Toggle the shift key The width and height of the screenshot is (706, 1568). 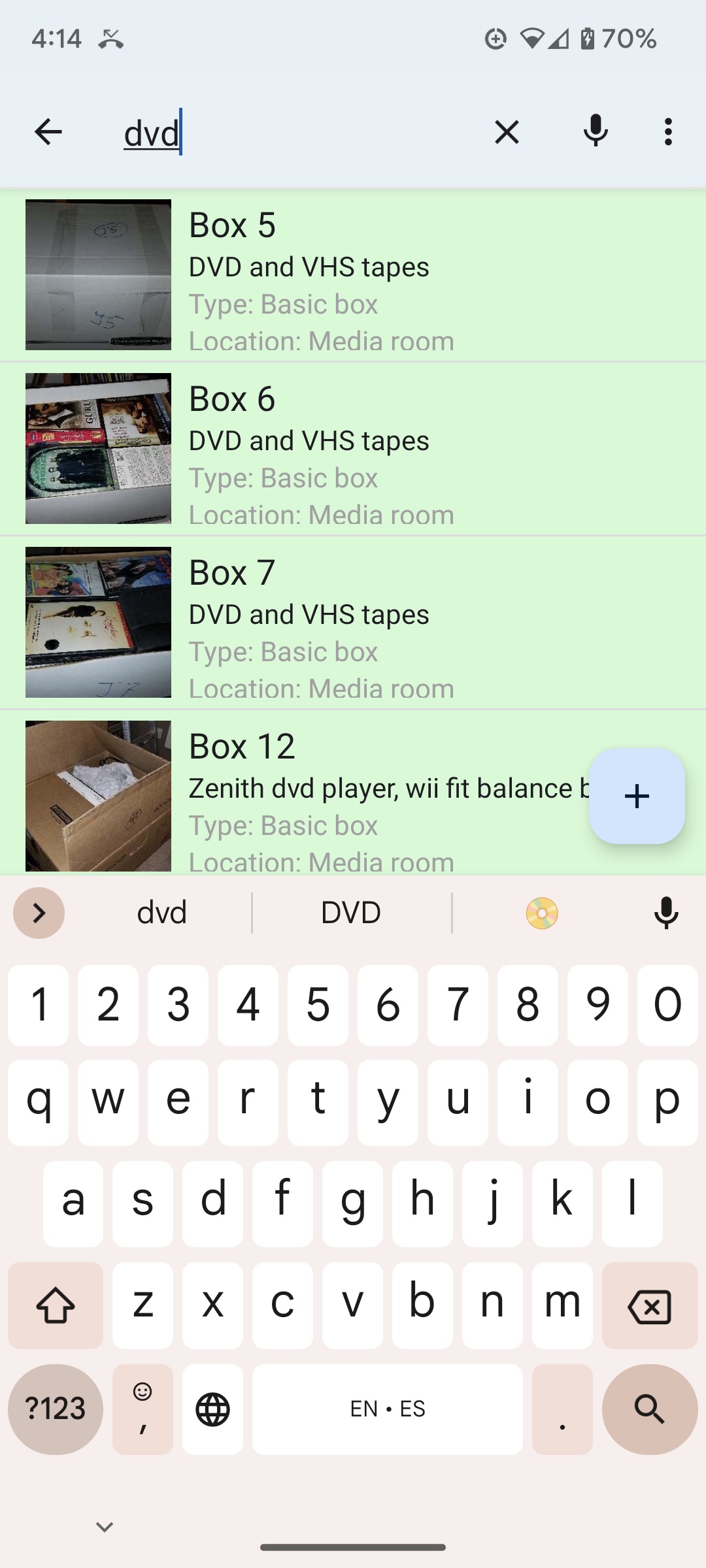click(56, 1305)
